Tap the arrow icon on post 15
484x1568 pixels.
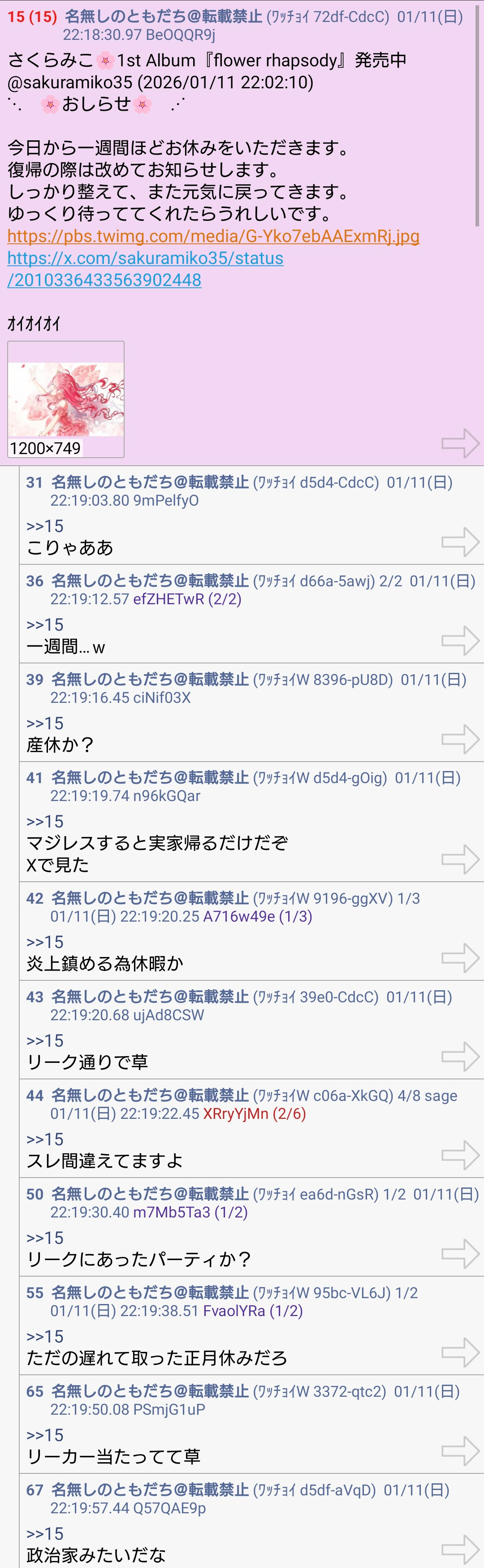(460, 443)
